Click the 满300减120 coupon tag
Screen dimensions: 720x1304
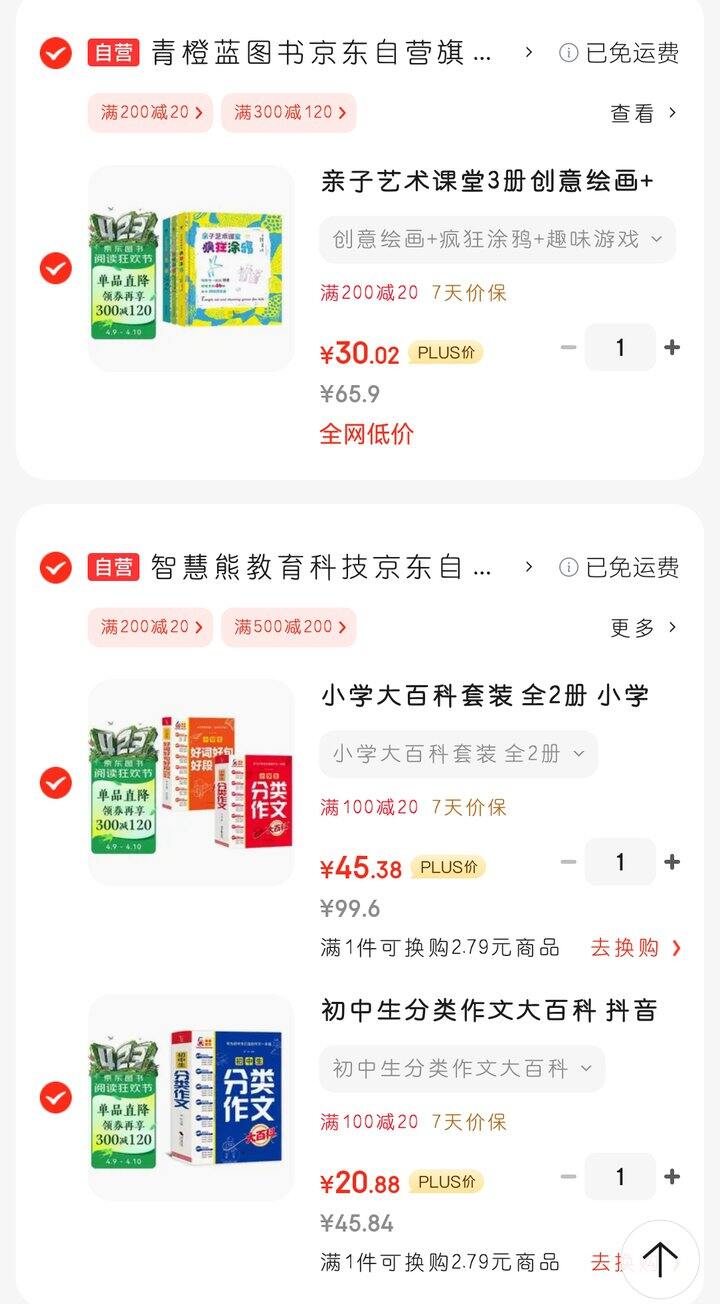coord(288,112)
